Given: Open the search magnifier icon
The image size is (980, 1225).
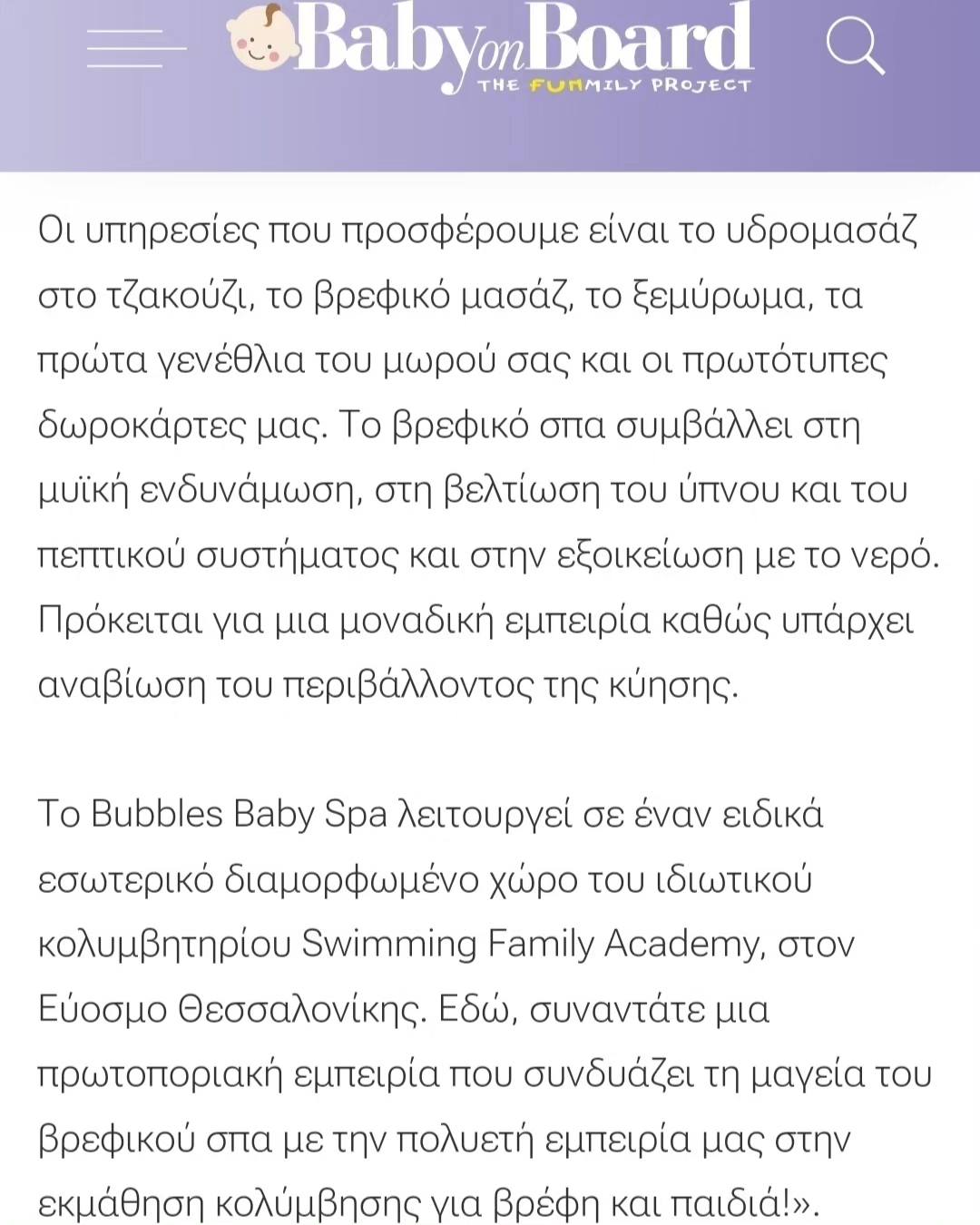Looking at the screenshot, I should (x=854, y=46).
